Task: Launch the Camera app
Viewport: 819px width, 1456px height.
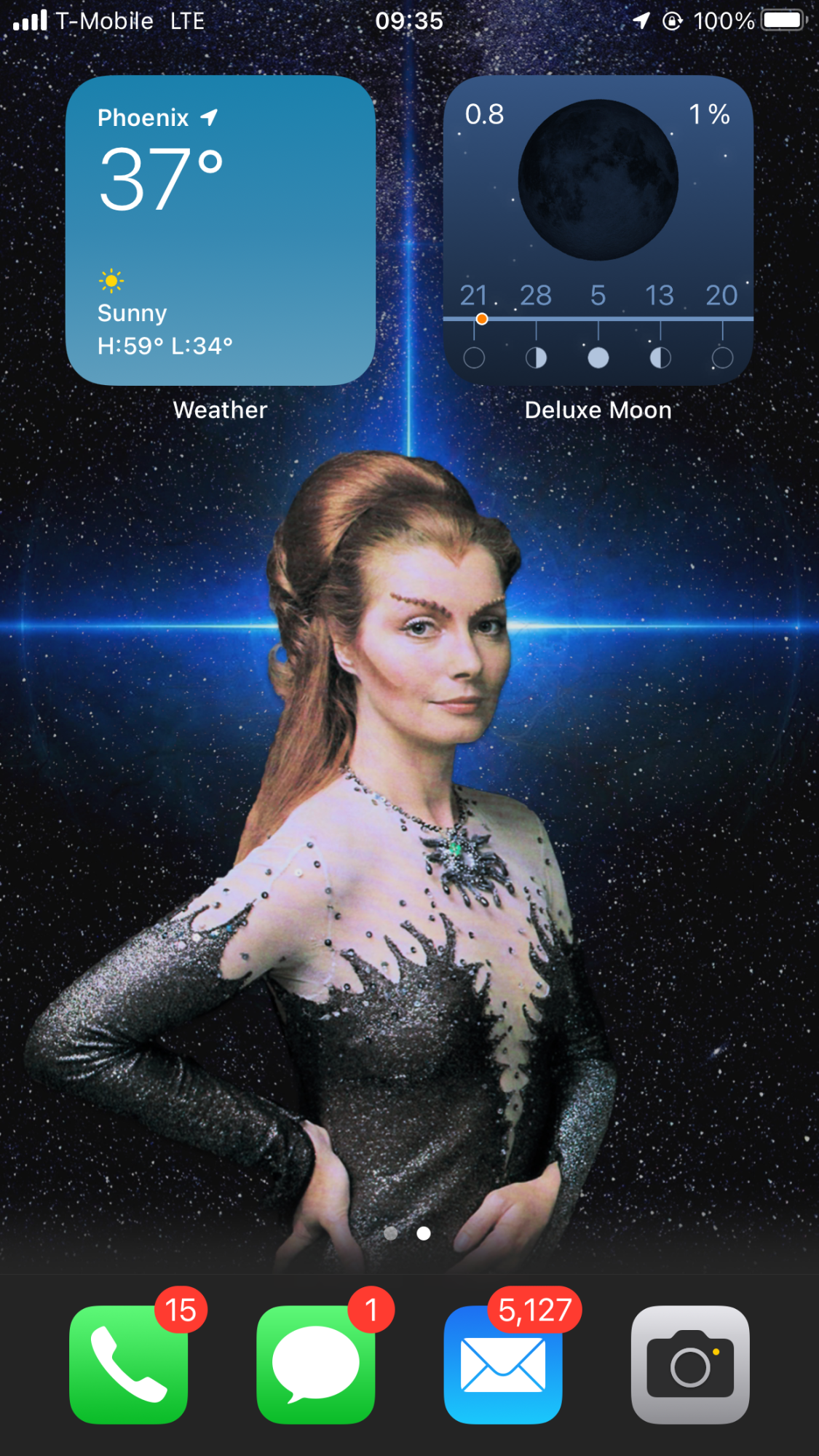Action: 690,1364
